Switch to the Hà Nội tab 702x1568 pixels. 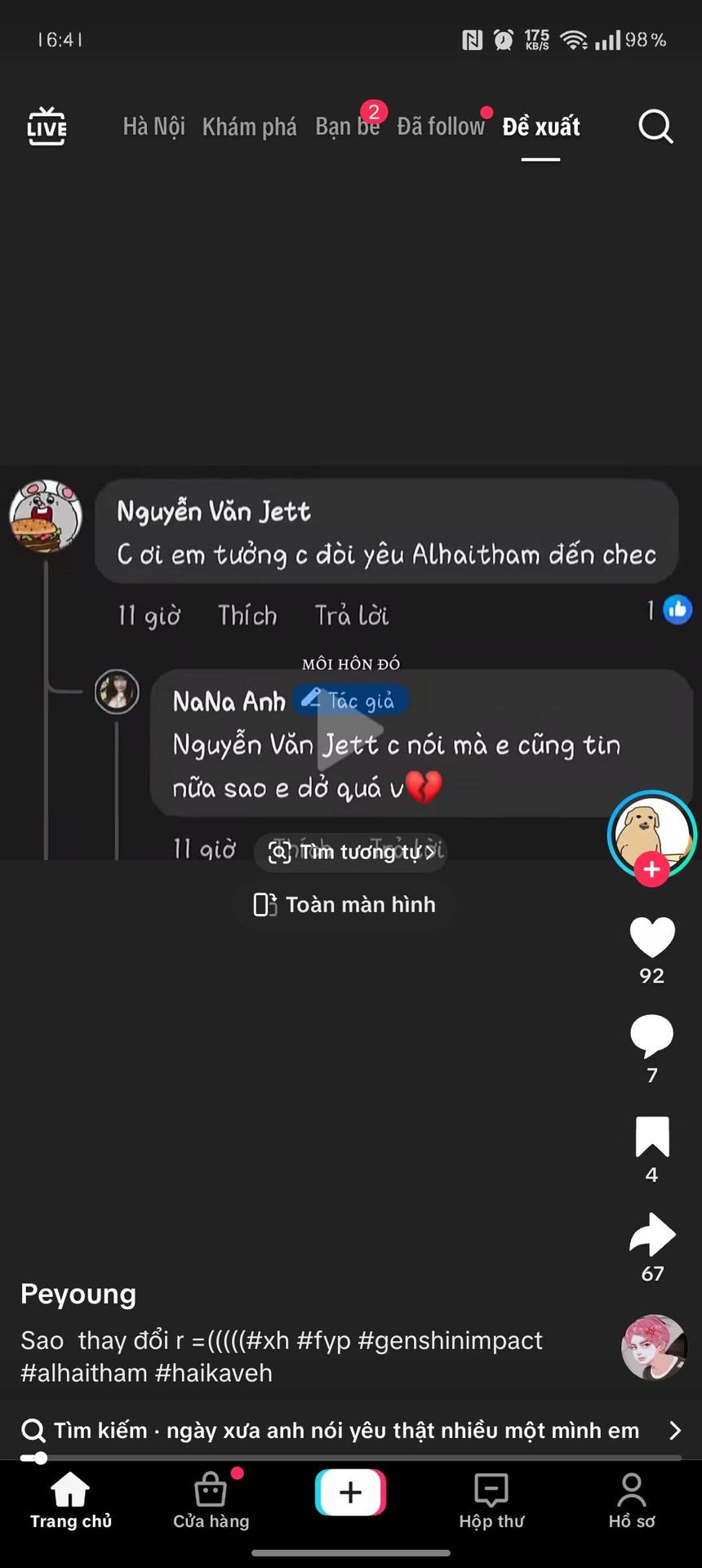pyautogui.click(x=153, y=127)
